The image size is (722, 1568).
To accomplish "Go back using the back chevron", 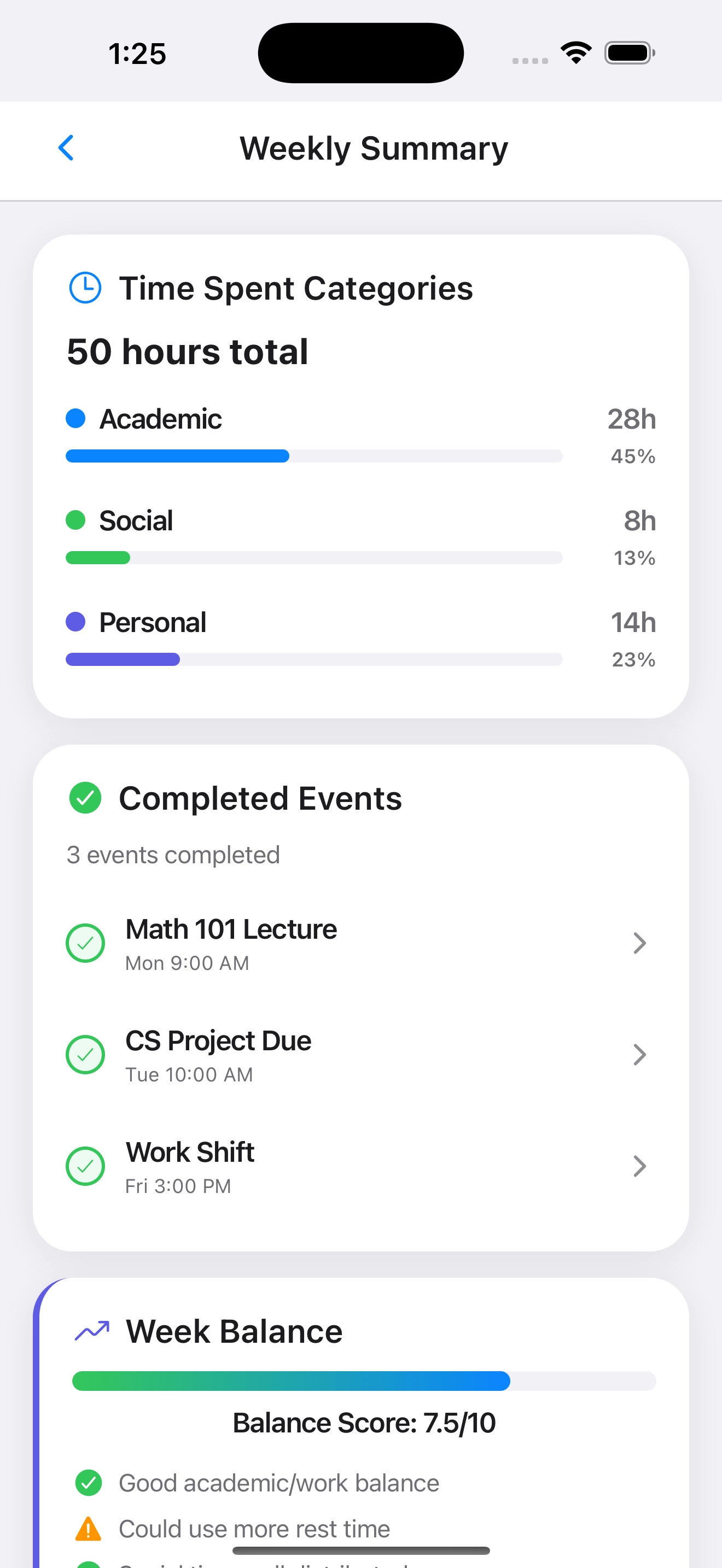I will pyautogui.click(x=66, y=147).
